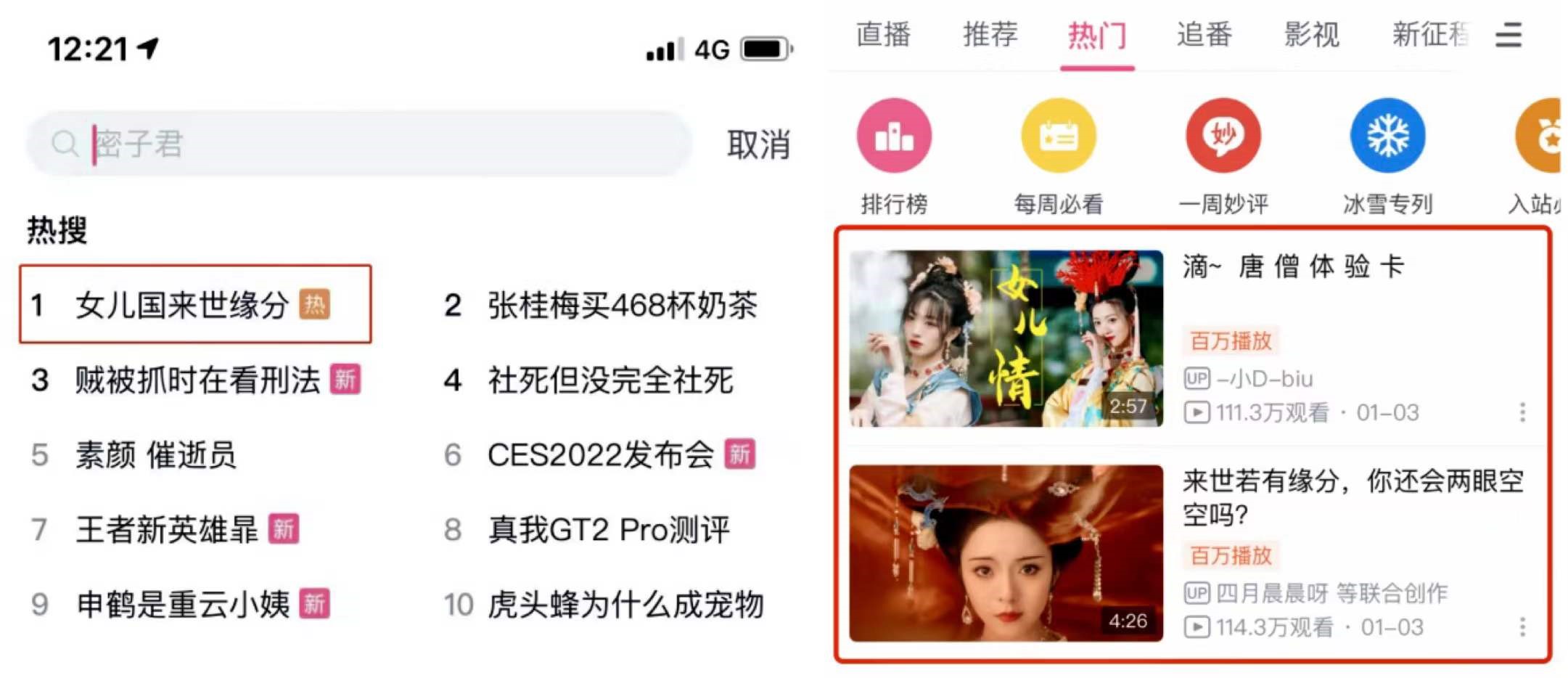Select hot search 真我GT2 Pro测评
Screen dimensions: 1568x678
(x=608, y=530)
